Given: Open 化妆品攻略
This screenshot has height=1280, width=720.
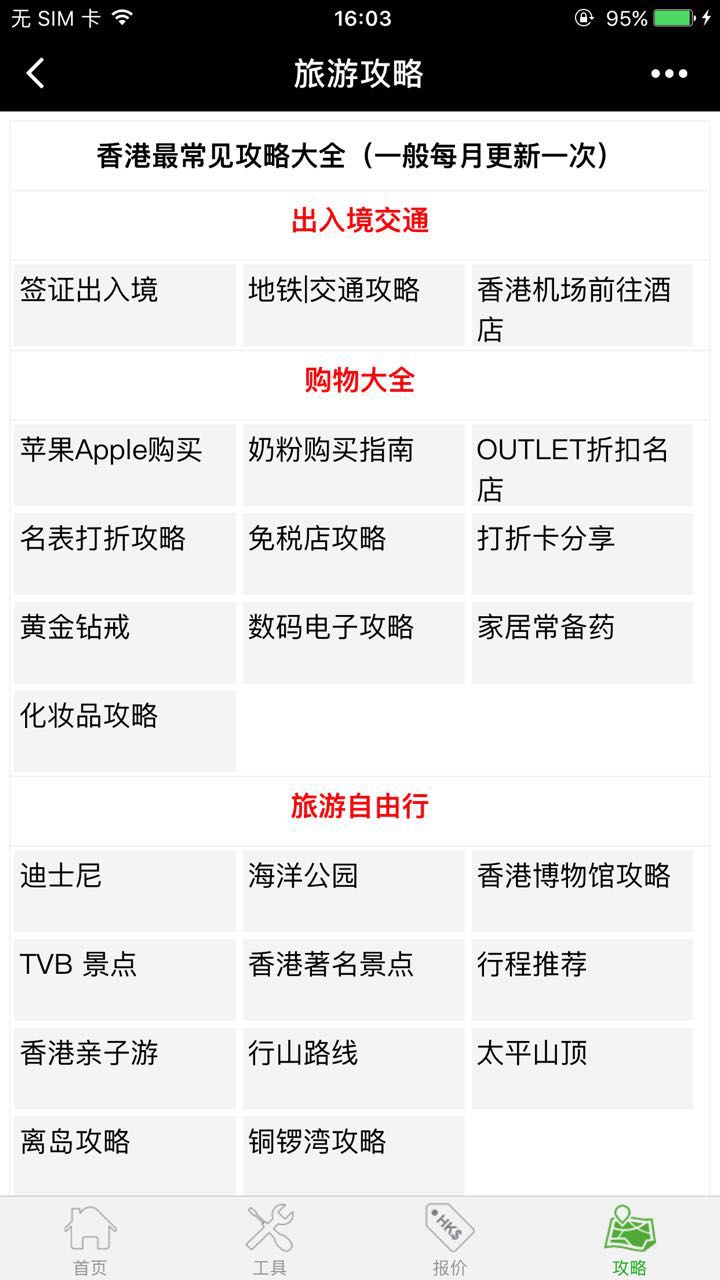Looking at the screenshot, I should coord(124,730).
